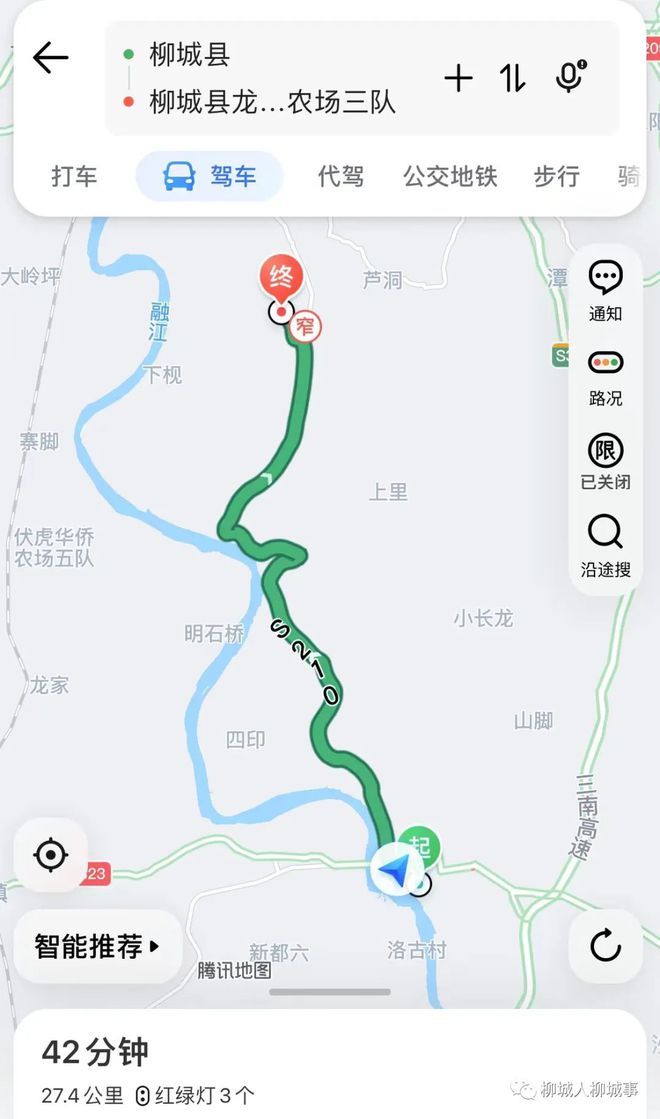The image size is (660, 1119).
Task: Select the 驾车 driving tab
Action: (210, 177)
